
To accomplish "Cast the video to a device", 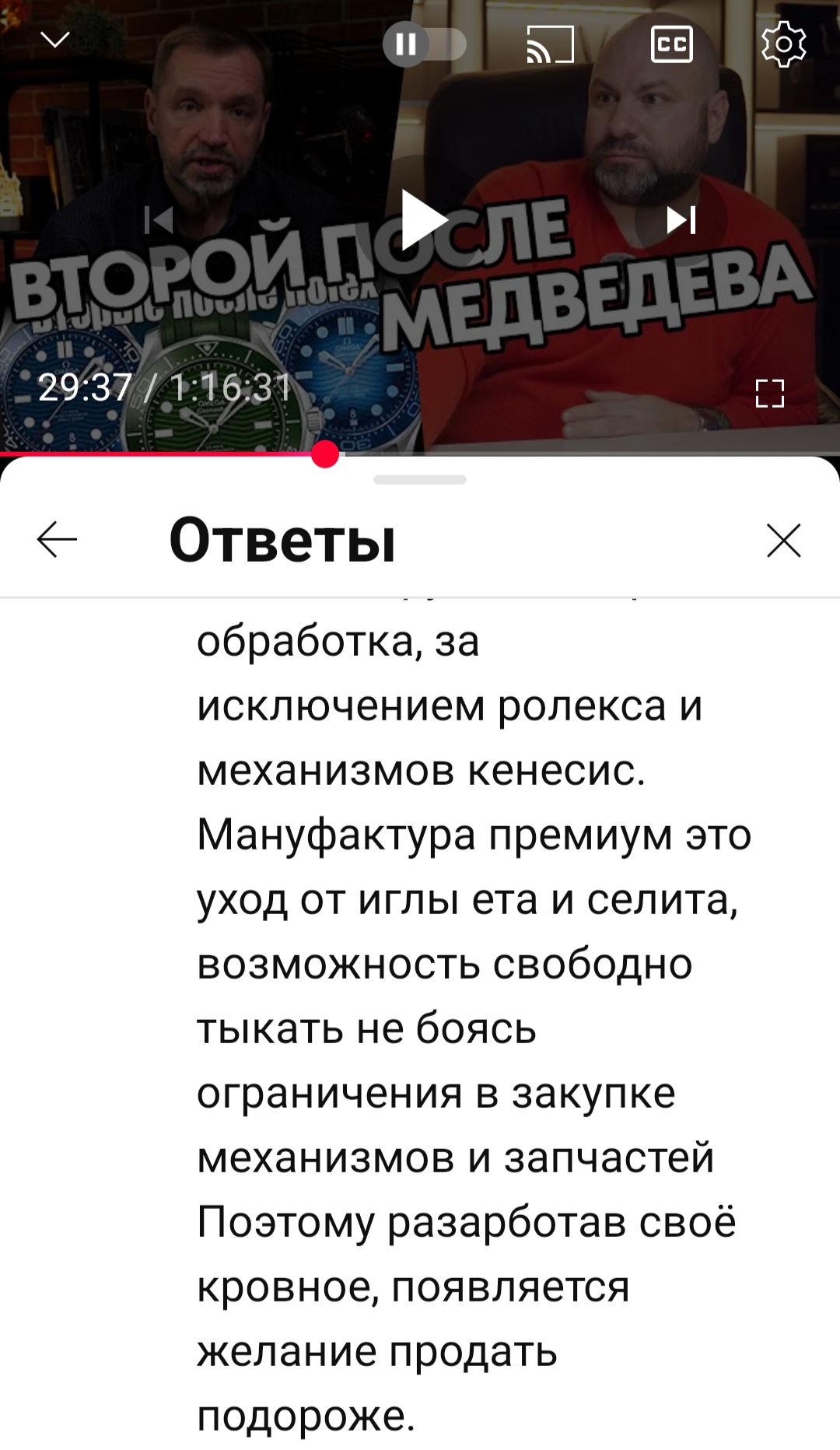I will point(550,44).
